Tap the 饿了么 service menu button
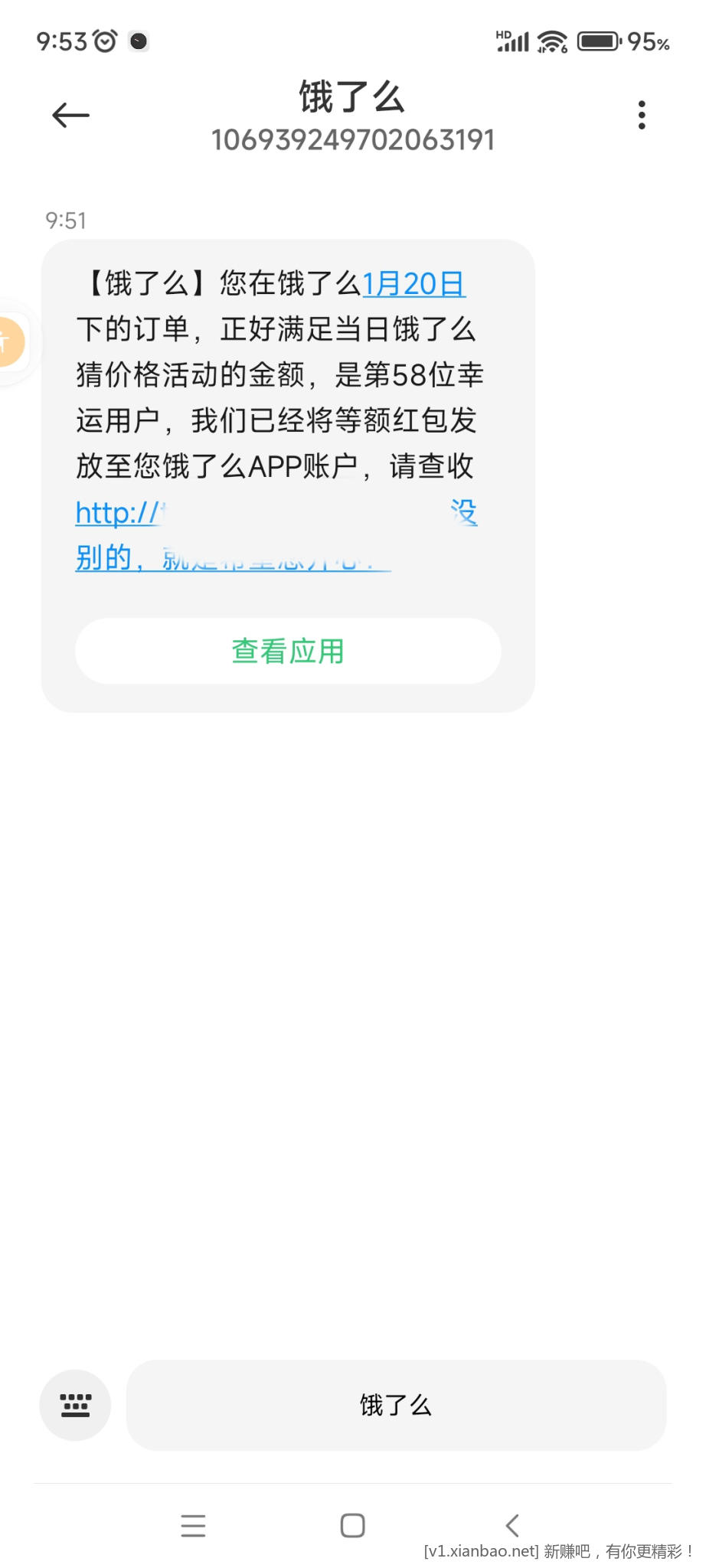 396,1405
